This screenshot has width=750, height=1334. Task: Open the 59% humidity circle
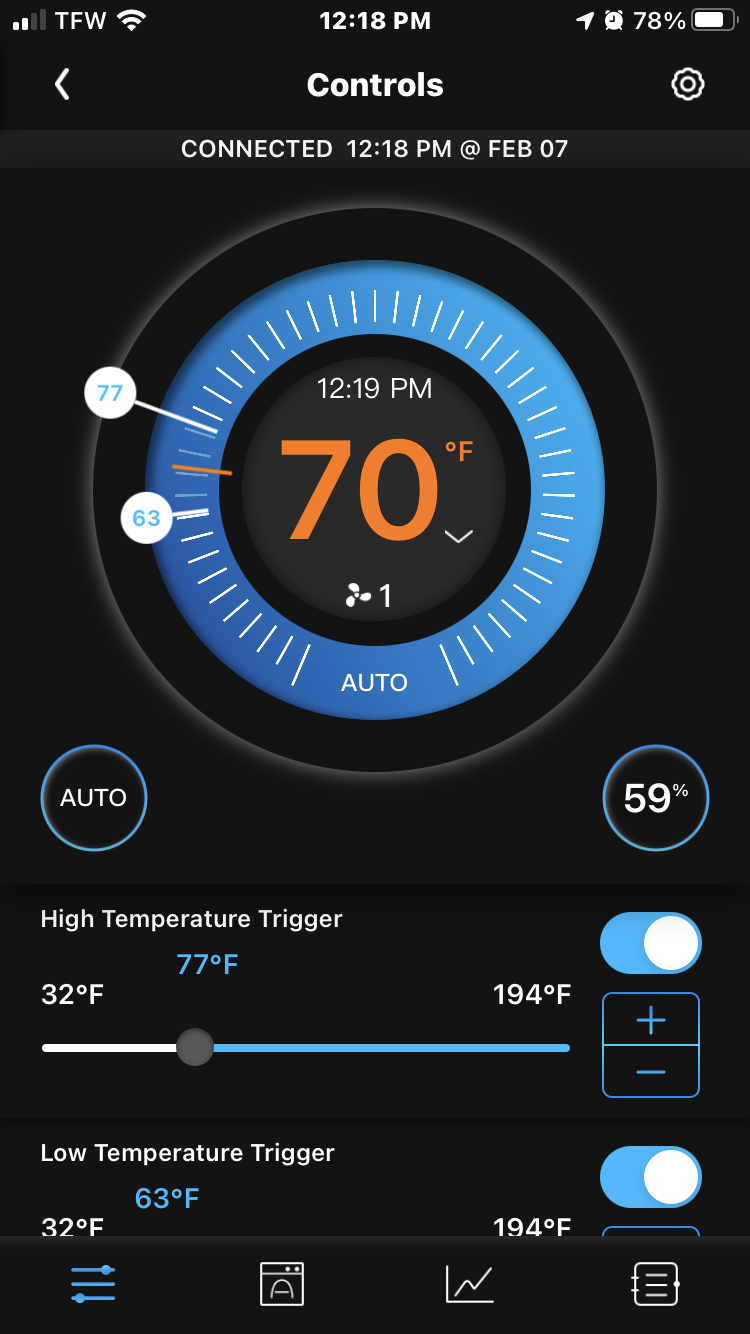(x=655, y=798)
